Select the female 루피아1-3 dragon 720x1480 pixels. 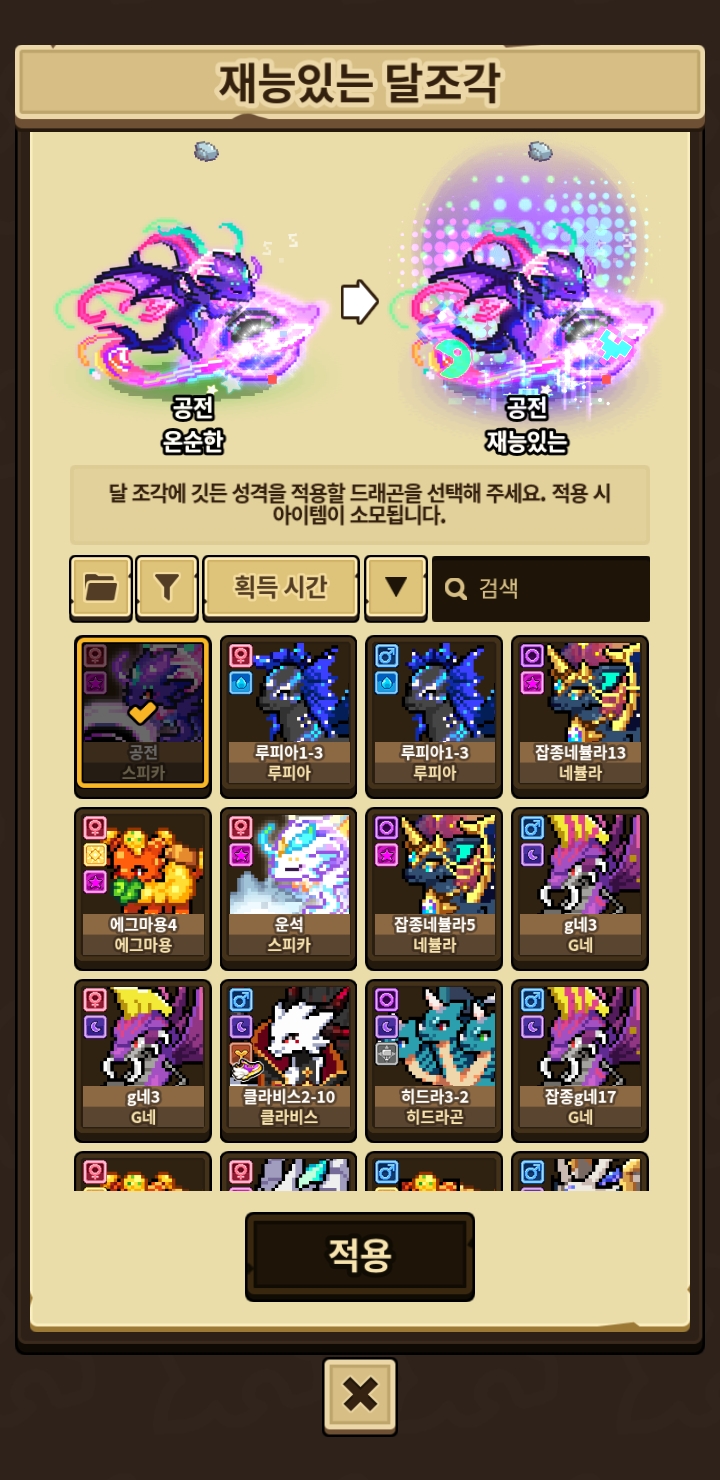tap(288, 712)
